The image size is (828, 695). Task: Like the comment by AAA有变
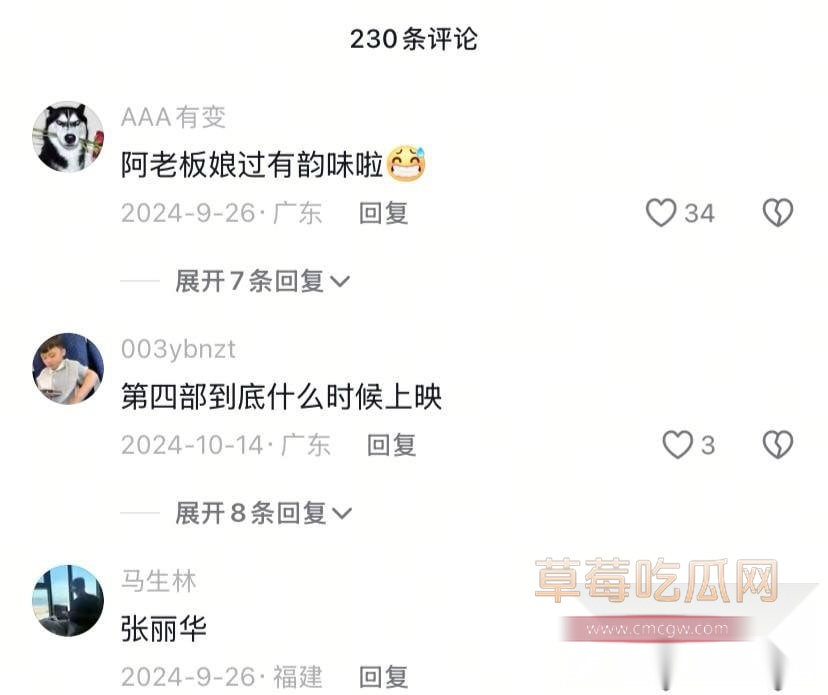point(661,213)
